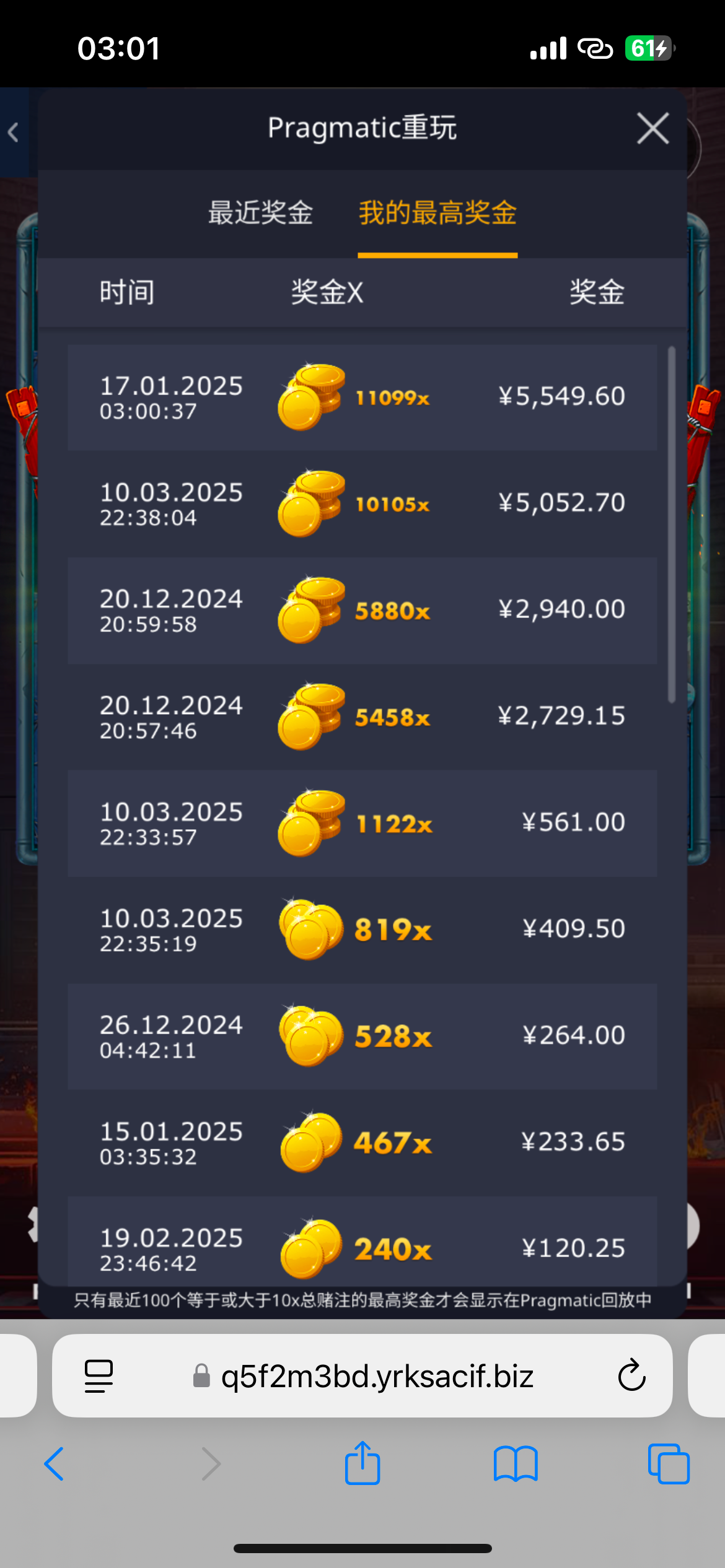Open Safari page settings menu icon
The height and width of the screenshot is (1568, 725).
[99, 1376]
